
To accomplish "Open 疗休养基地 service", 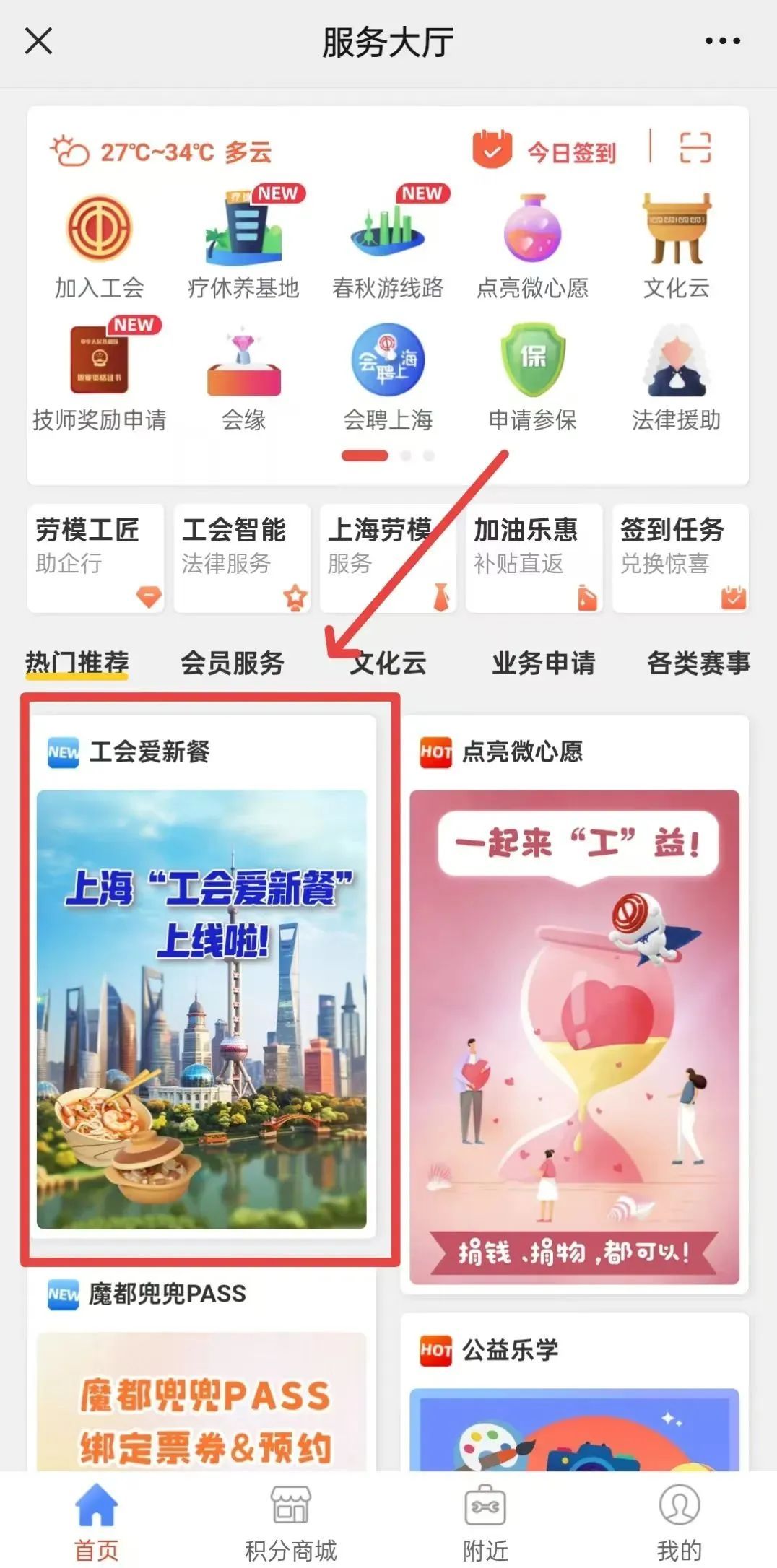I will (243, 247).
